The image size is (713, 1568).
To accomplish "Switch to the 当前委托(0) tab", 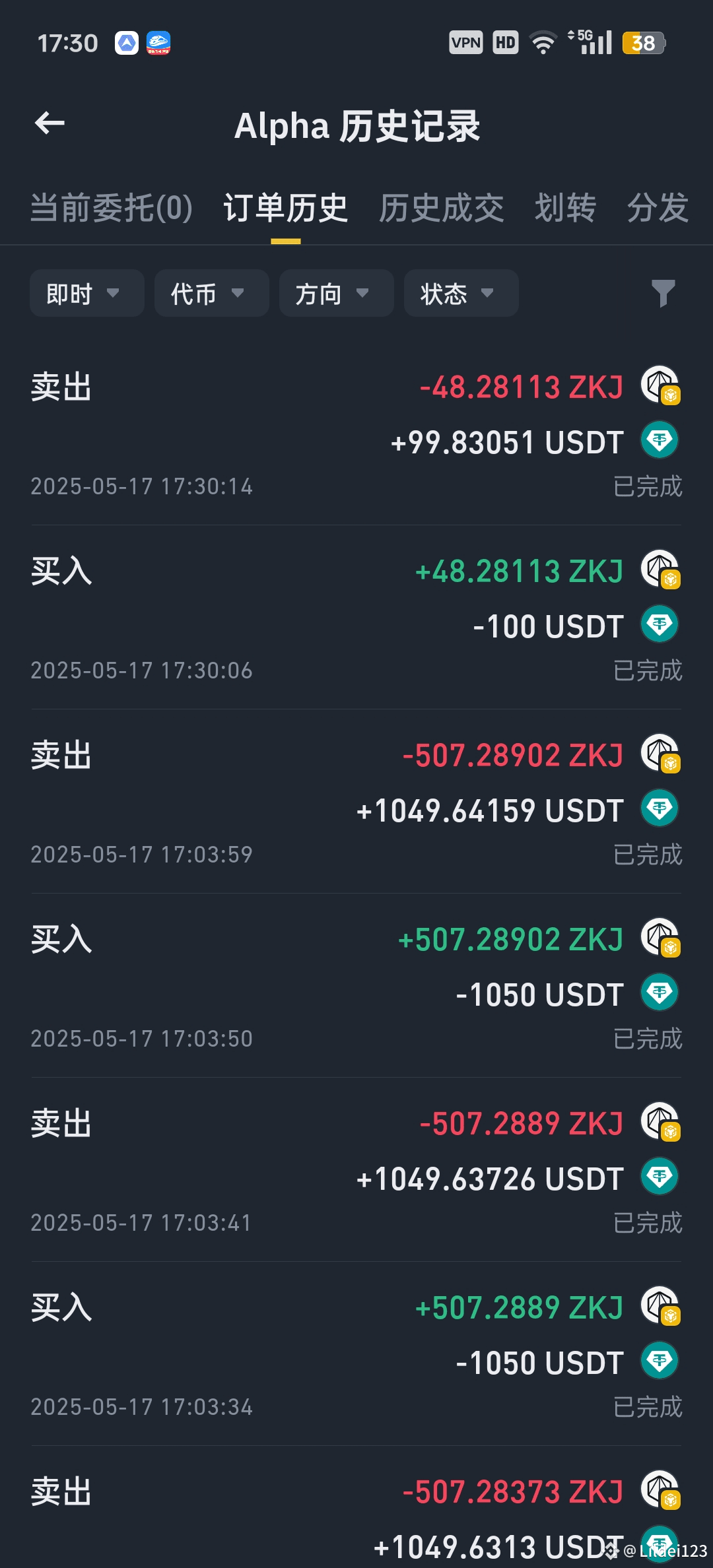I will [x=112, y=209].
